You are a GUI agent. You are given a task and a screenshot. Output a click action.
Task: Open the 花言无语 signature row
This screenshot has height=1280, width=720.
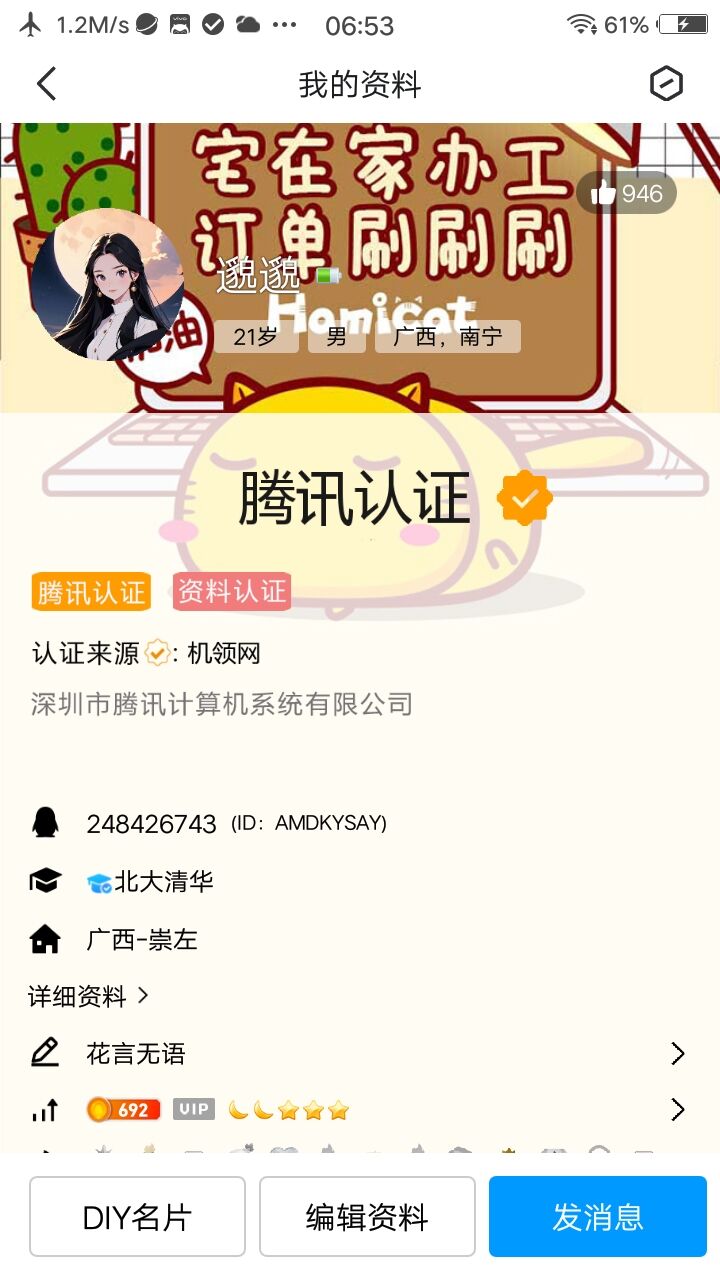point(360,1053)
